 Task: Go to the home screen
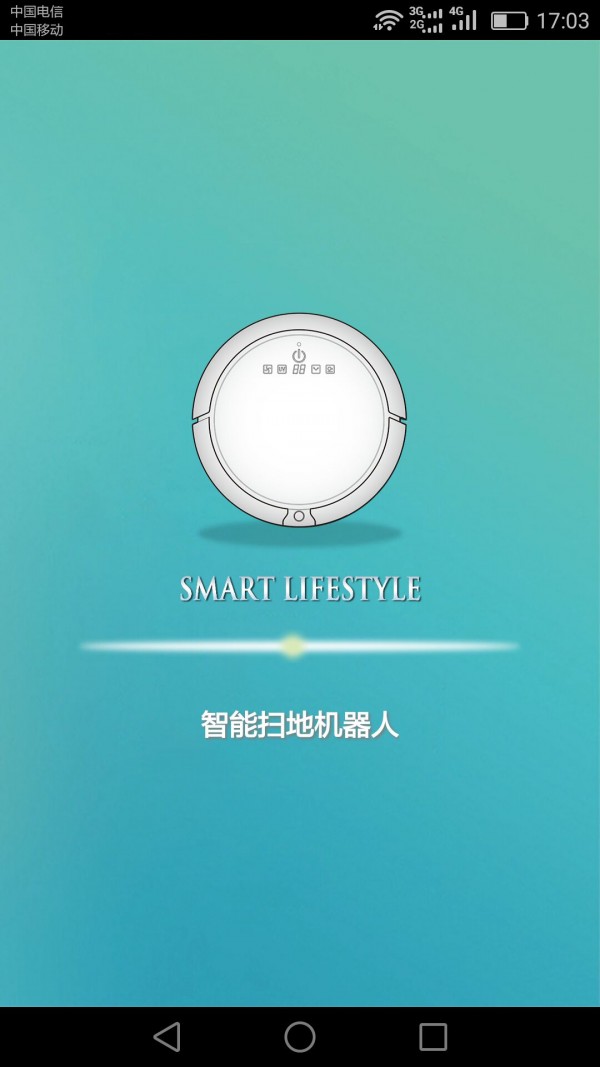tap(300, 1036)
